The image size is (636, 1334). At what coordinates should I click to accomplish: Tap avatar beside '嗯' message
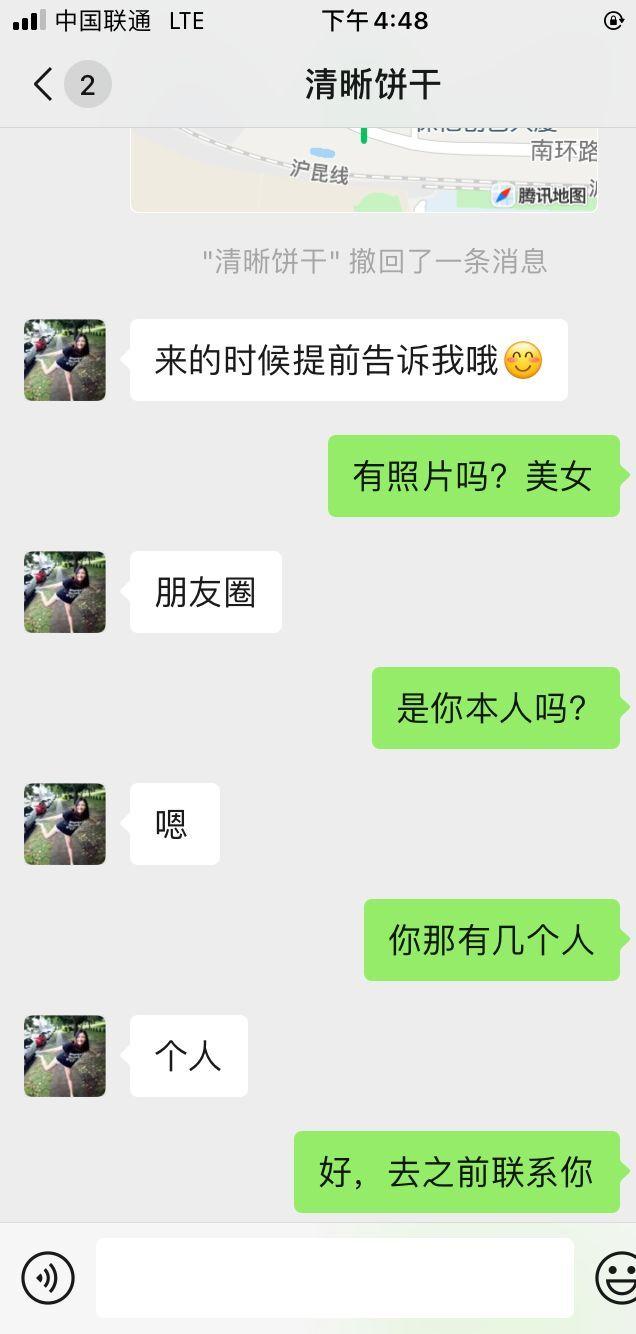click(65, 824)
